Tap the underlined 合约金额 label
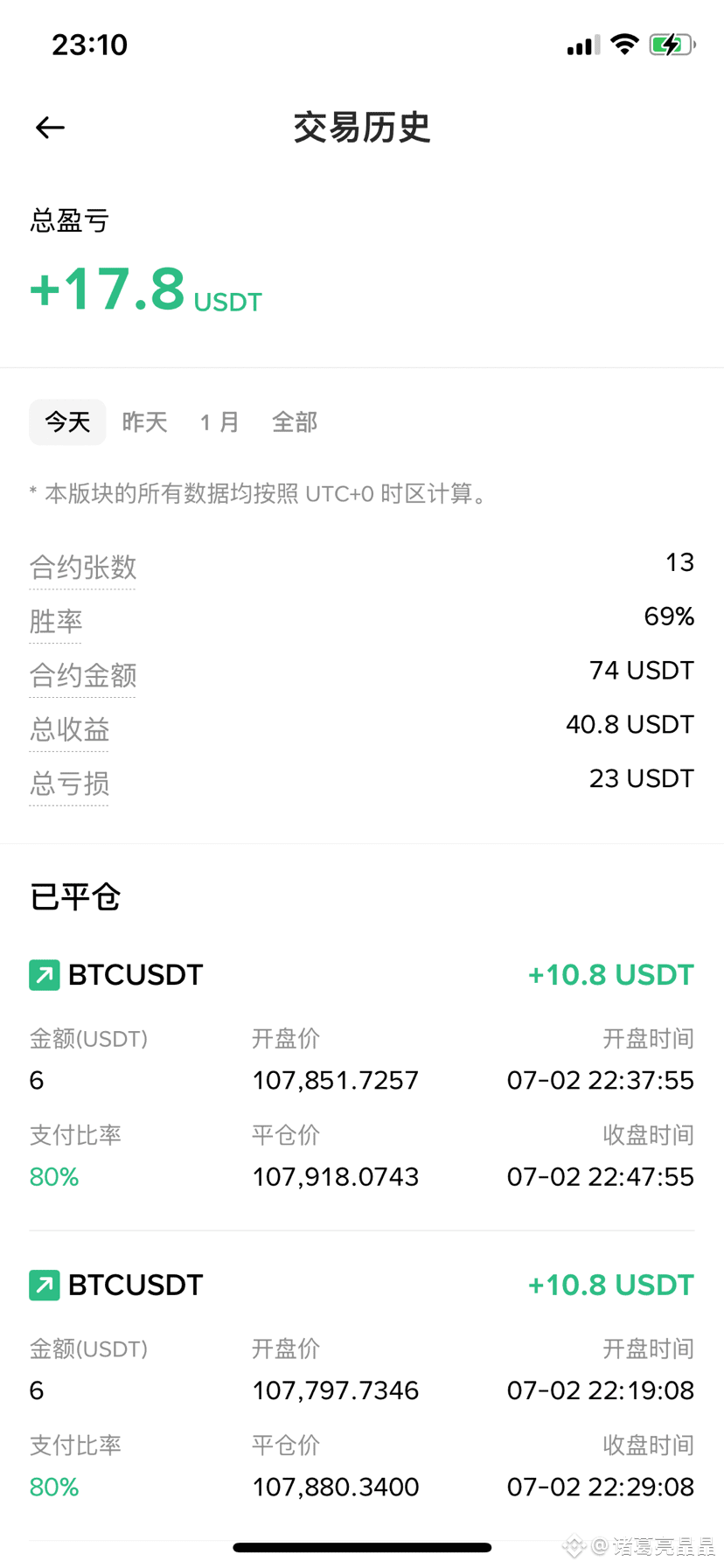724x1568 pixels. point(83,676)
